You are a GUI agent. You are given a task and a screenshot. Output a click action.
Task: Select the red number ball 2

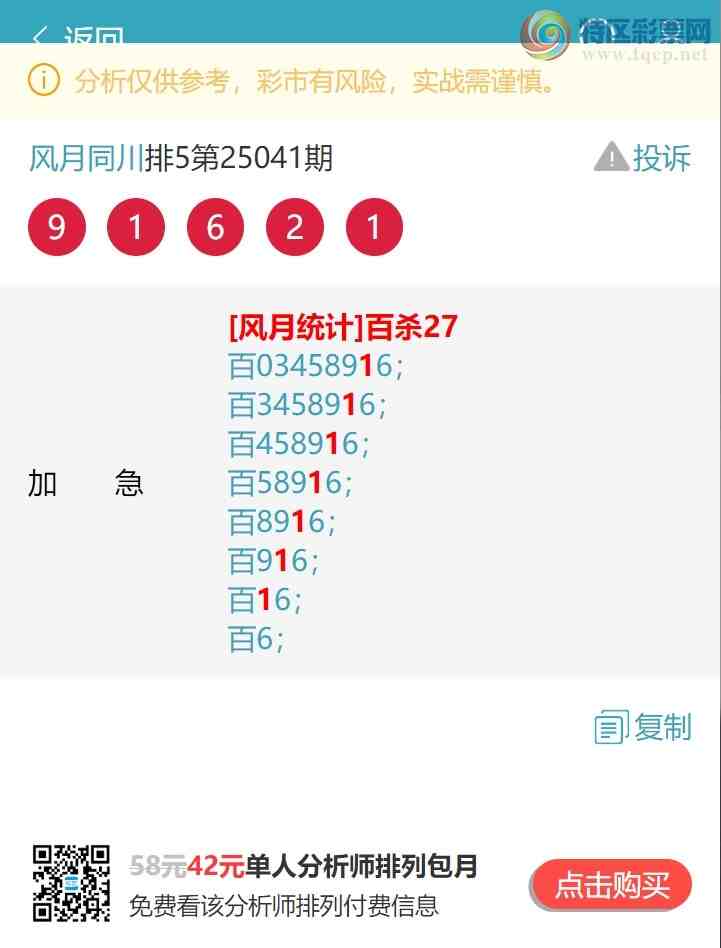[294, 226]
